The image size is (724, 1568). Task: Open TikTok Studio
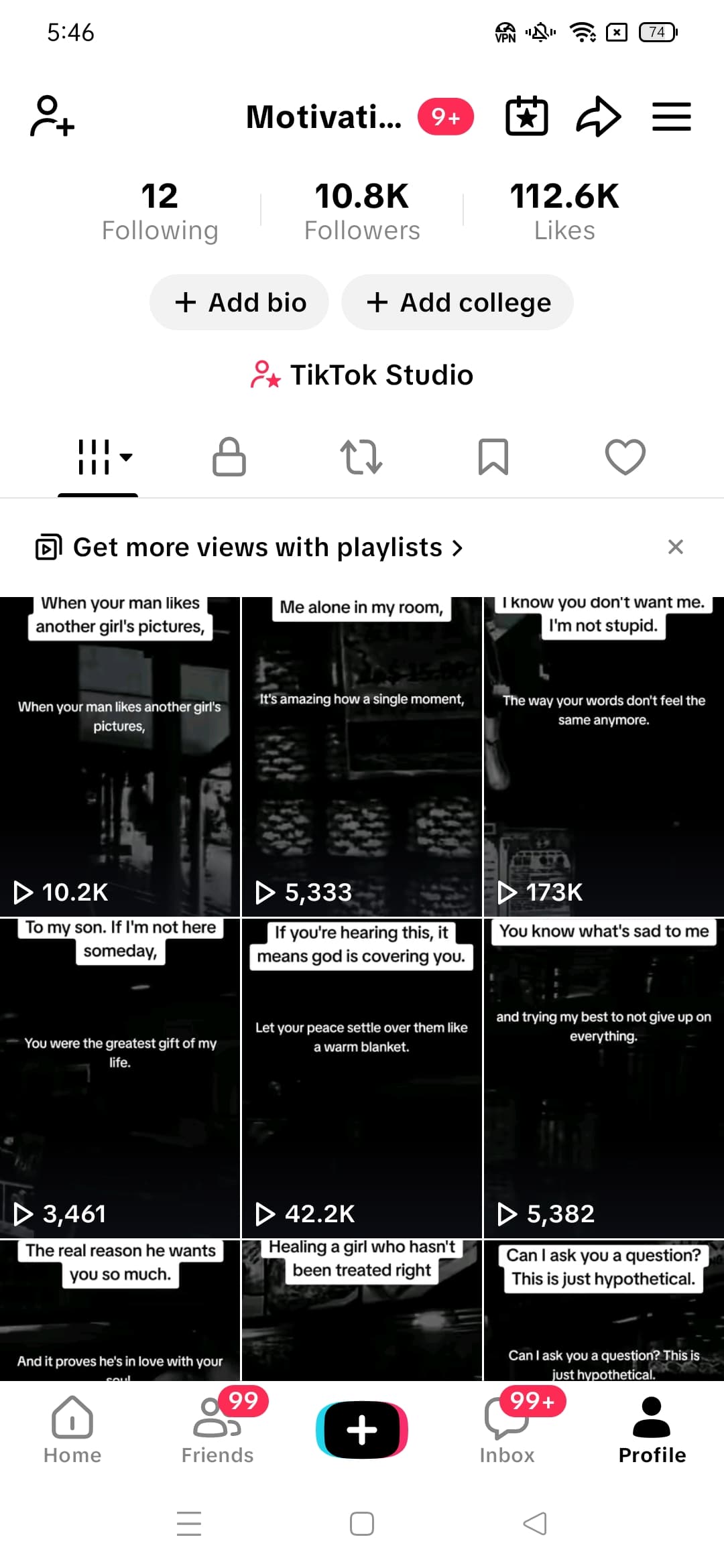pos(362,375)
